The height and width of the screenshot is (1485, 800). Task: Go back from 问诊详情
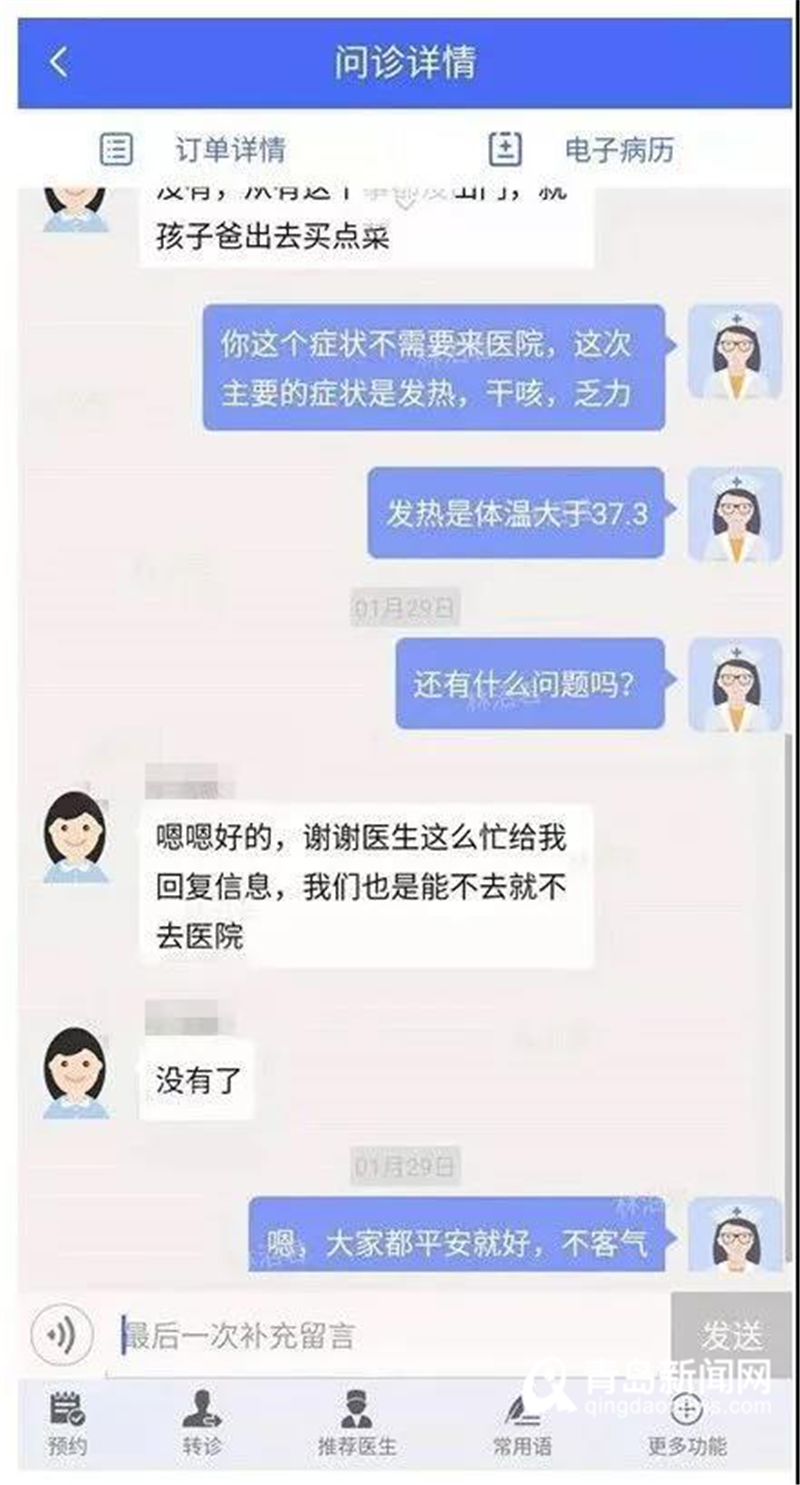coord(58,62)
